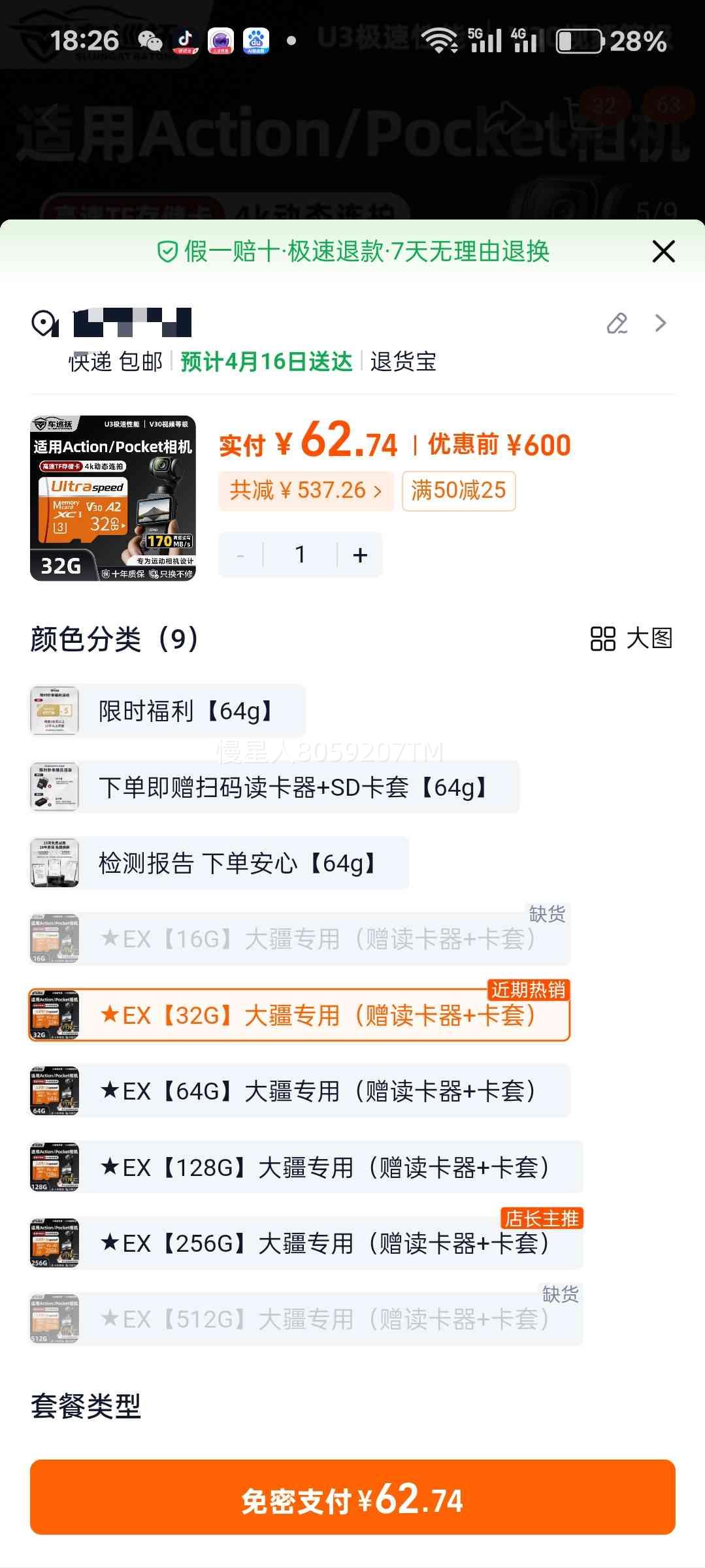The width and height of the screenshot is (705, 1568).
Task: Decrease quantity with the minus button
Action: [x=240, y=554]
